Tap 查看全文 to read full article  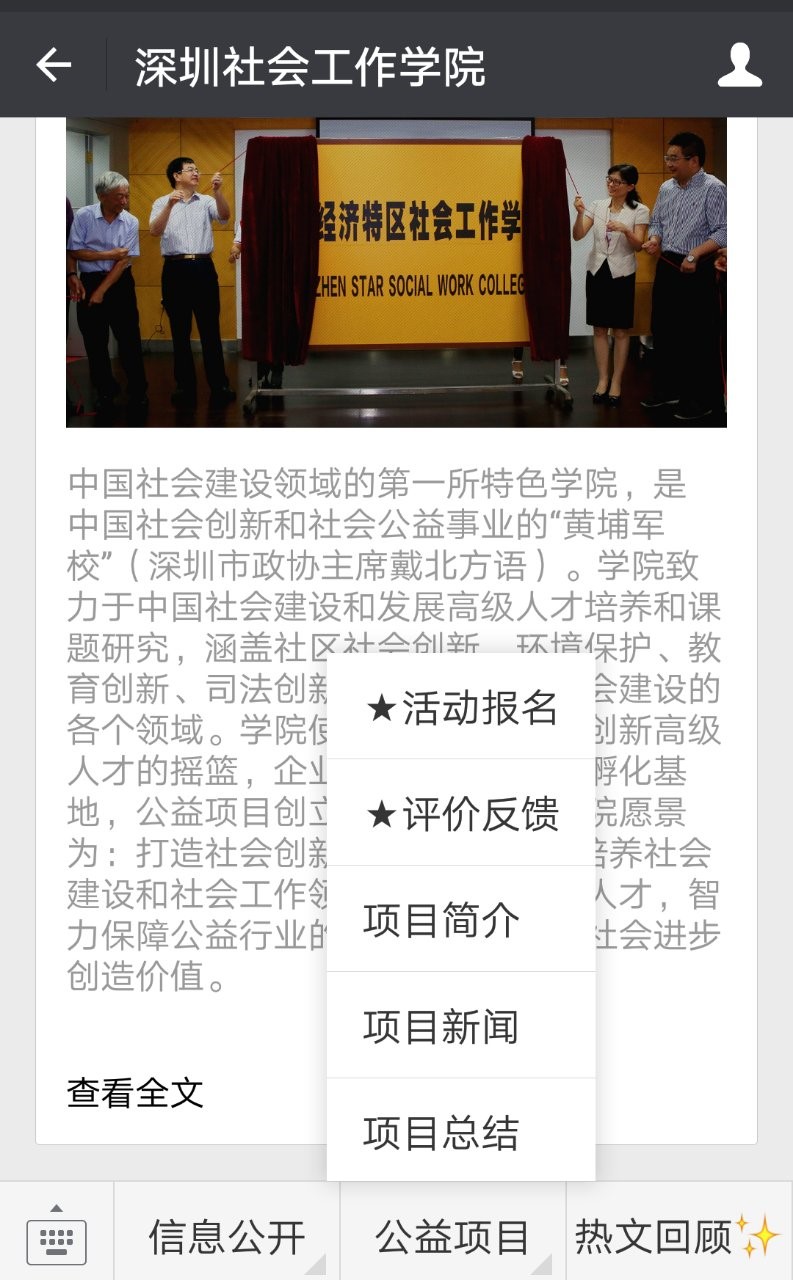point(135,1093)
